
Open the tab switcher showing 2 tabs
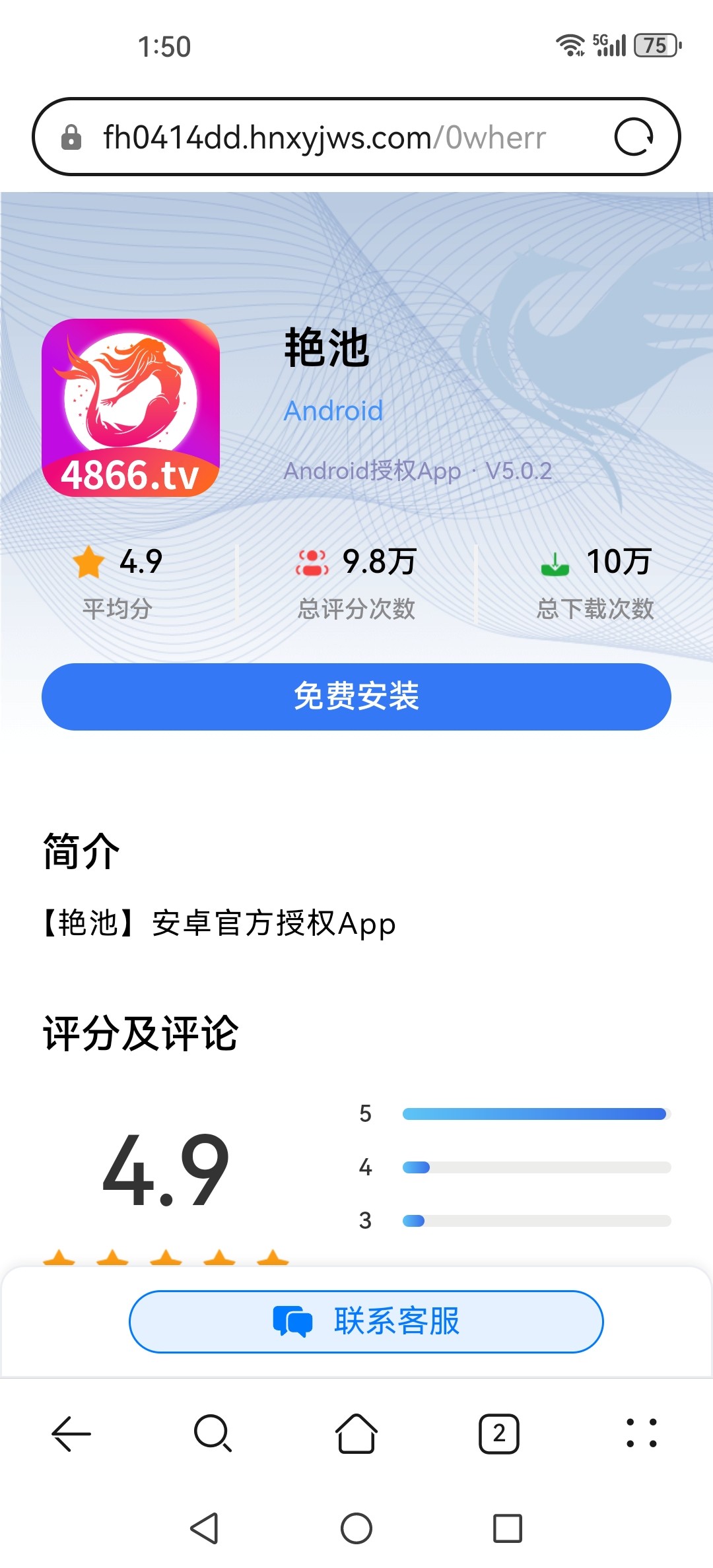coord(499,1433)
